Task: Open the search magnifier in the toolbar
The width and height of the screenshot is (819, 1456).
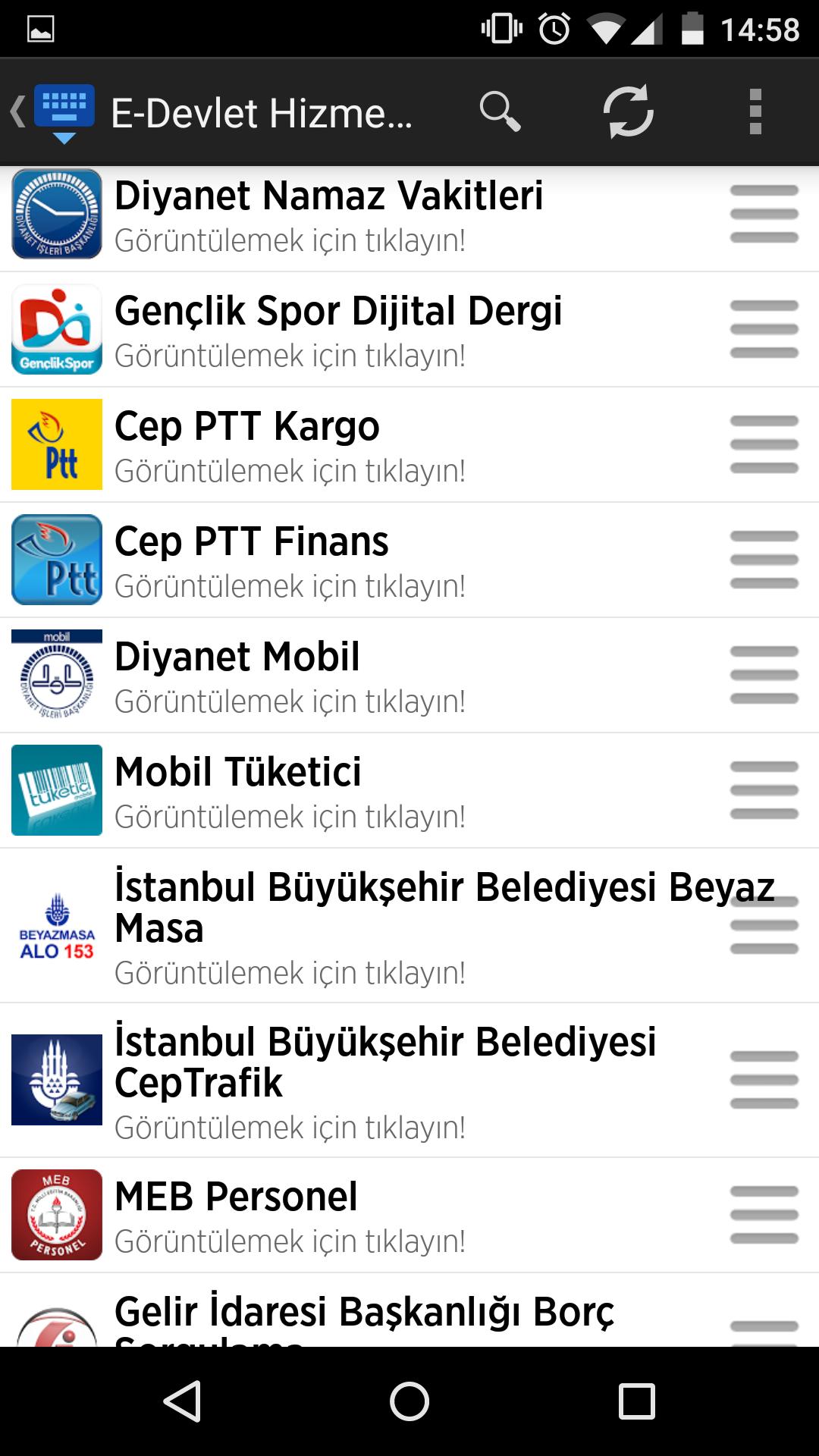Action: 500,111
